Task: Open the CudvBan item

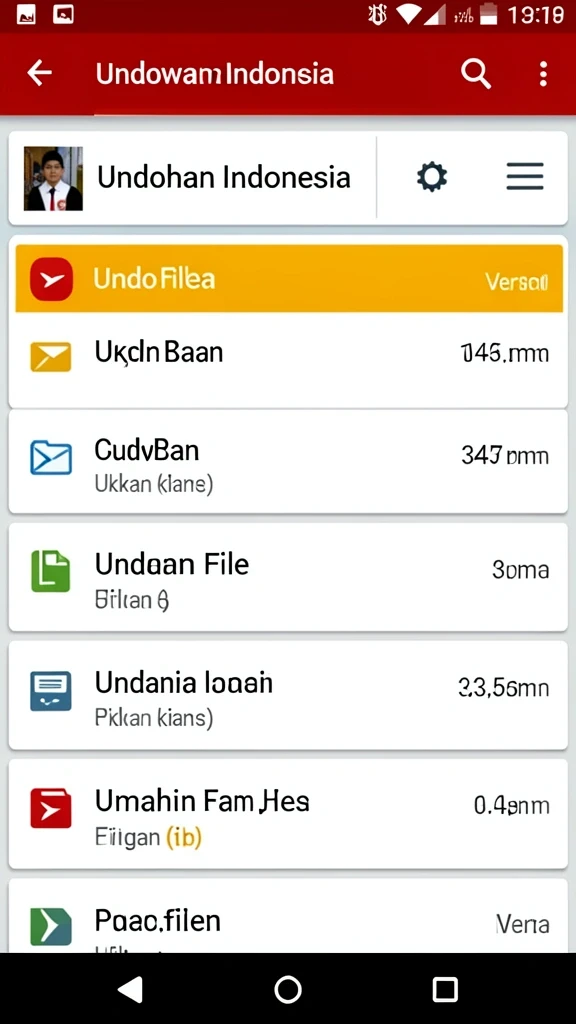Action: click(x=288, y=462)
